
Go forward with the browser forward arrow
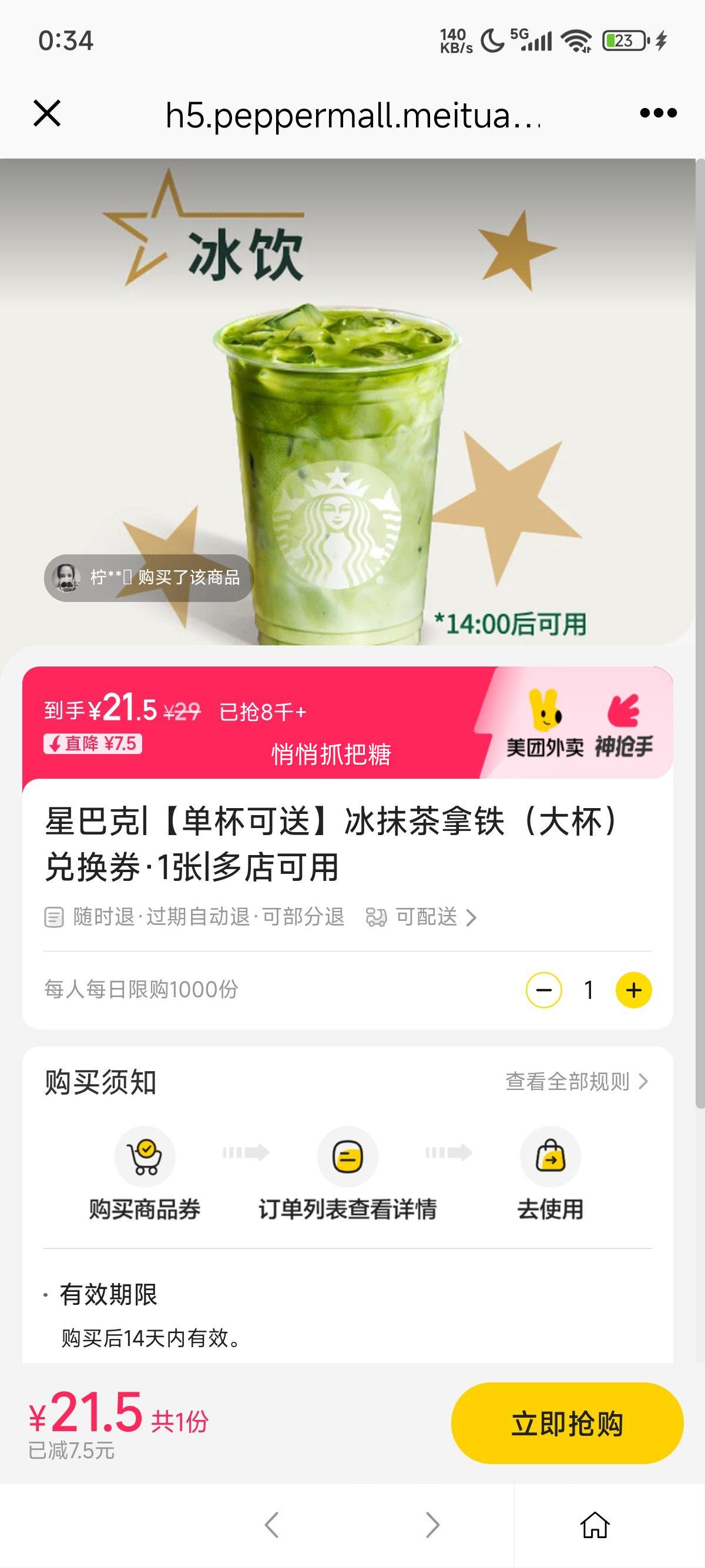(432, 1525)
